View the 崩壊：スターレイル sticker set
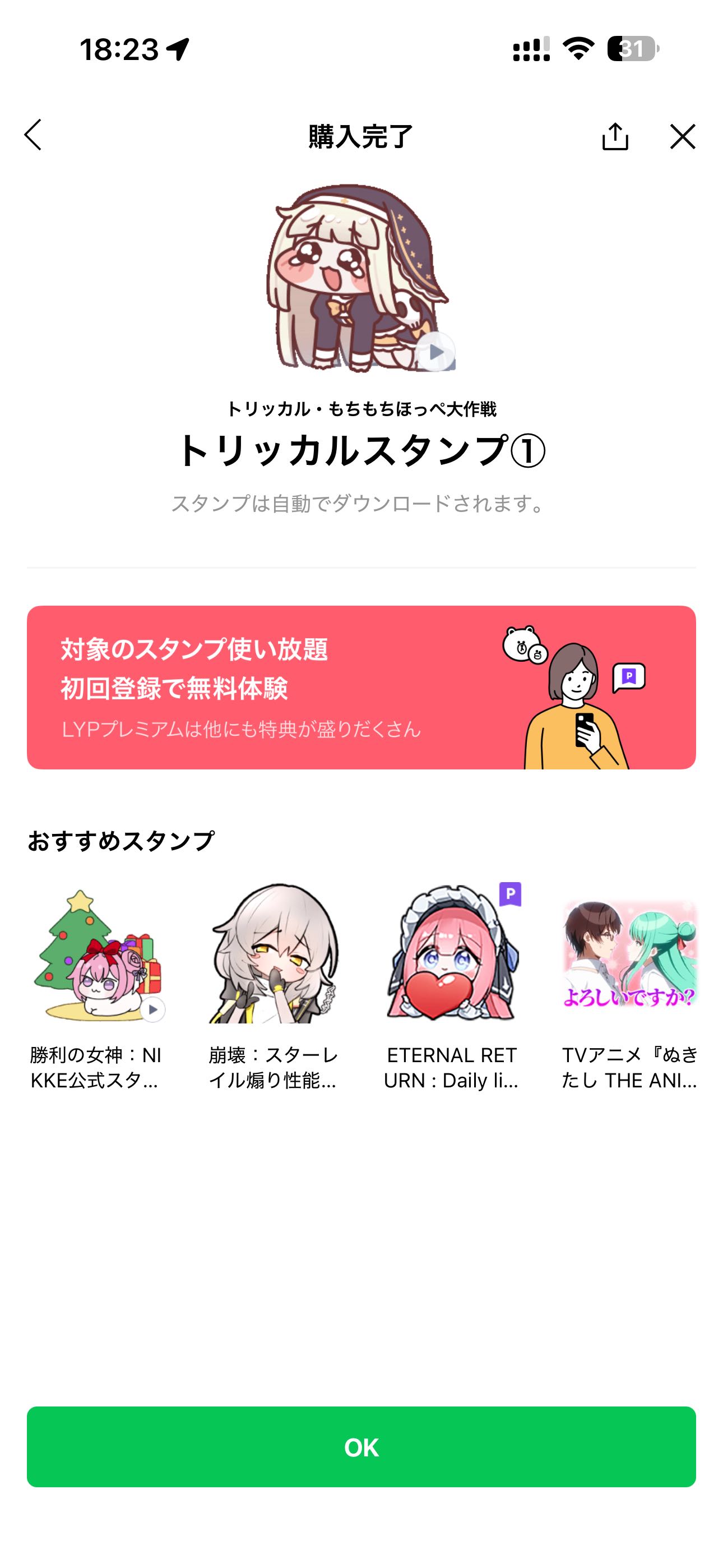Viewport: 723px width, 1568px height. coord(274,986)
